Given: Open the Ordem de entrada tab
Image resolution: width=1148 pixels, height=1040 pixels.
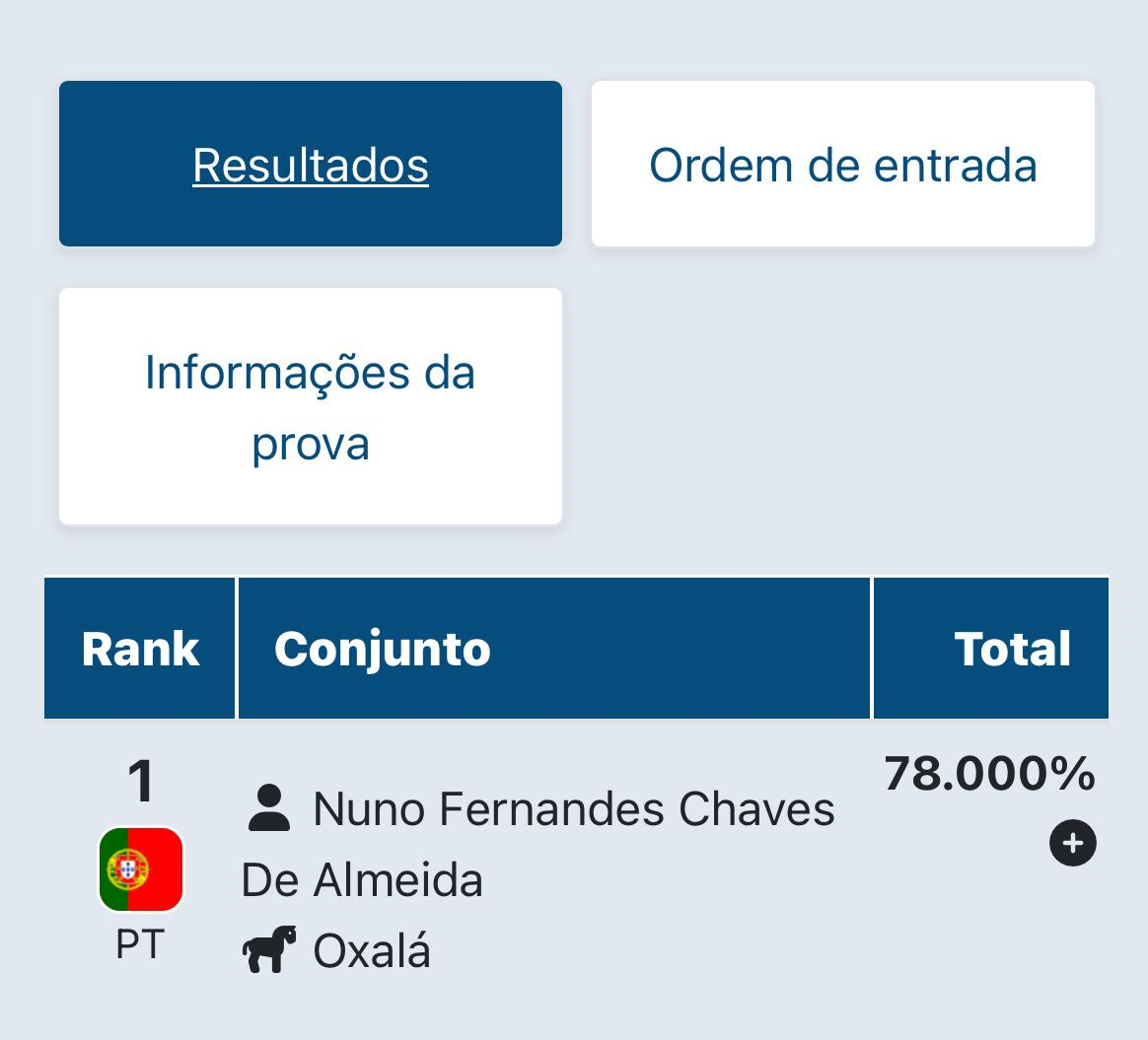Looking at the screenshot, I should [842, 164].
